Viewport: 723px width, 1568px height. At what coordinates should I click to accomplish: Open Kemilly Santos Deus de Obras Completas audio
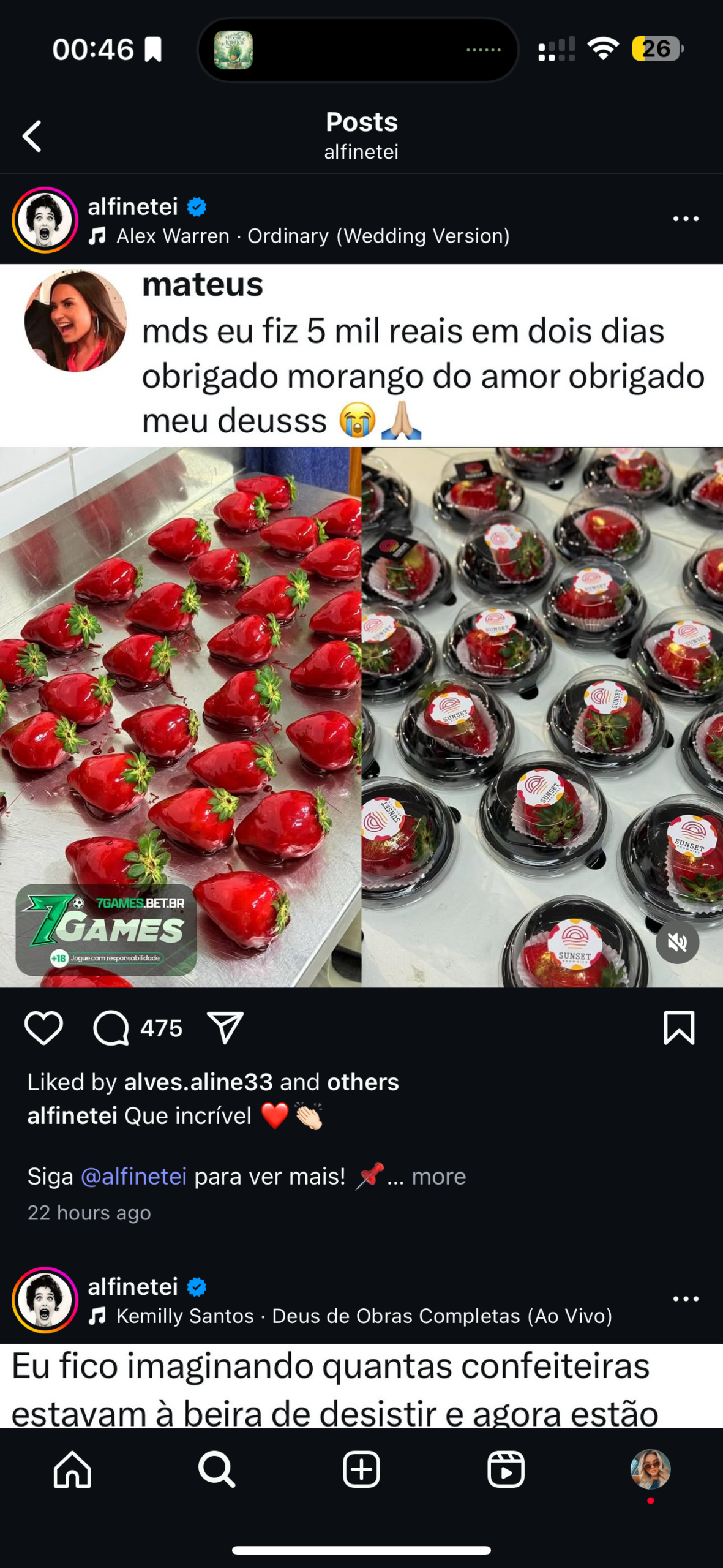pyautogui.click(x=364, y=1316)
